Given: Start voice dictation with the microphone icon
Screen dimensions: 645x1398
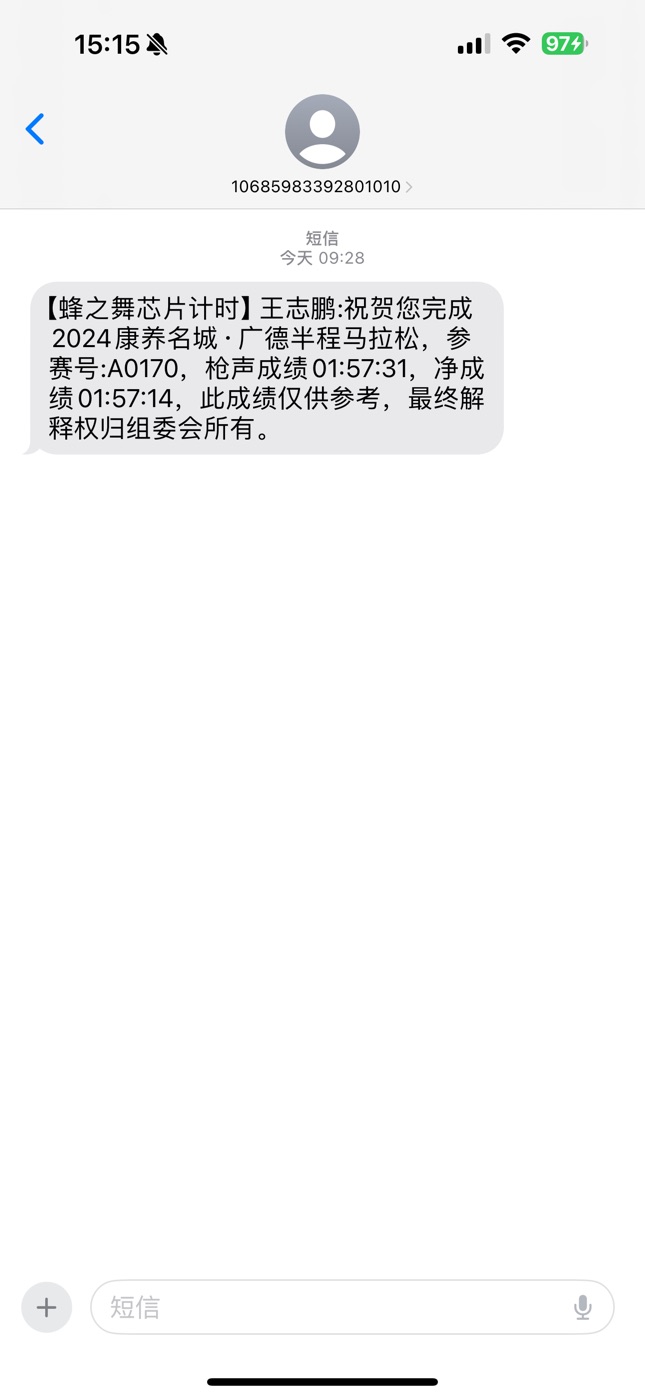Looking at the screenshot, I should pyautogui.click(x=583, y=1307).
